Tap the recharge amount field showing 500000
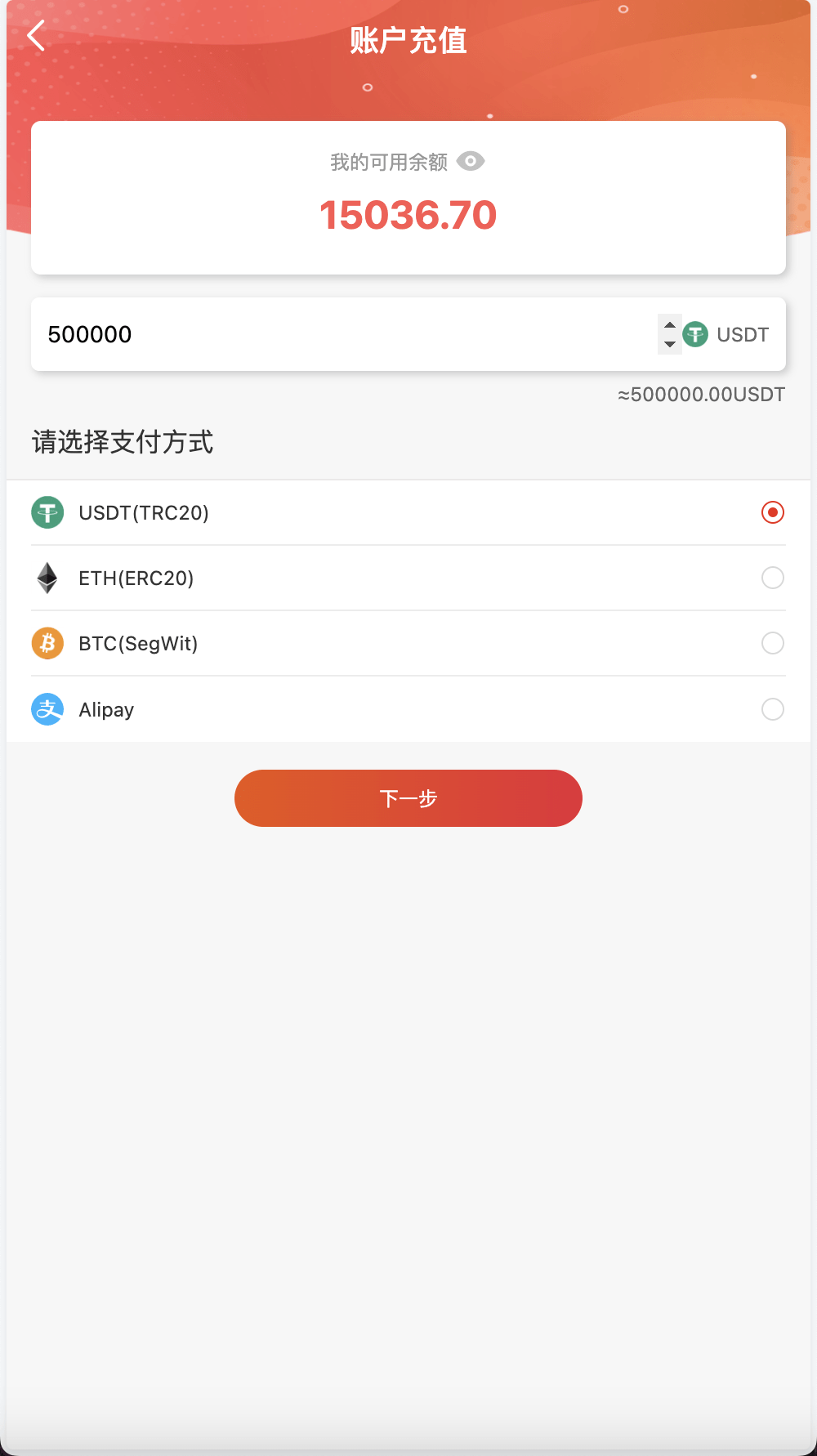817x1456 pixels. coord(327,334)
